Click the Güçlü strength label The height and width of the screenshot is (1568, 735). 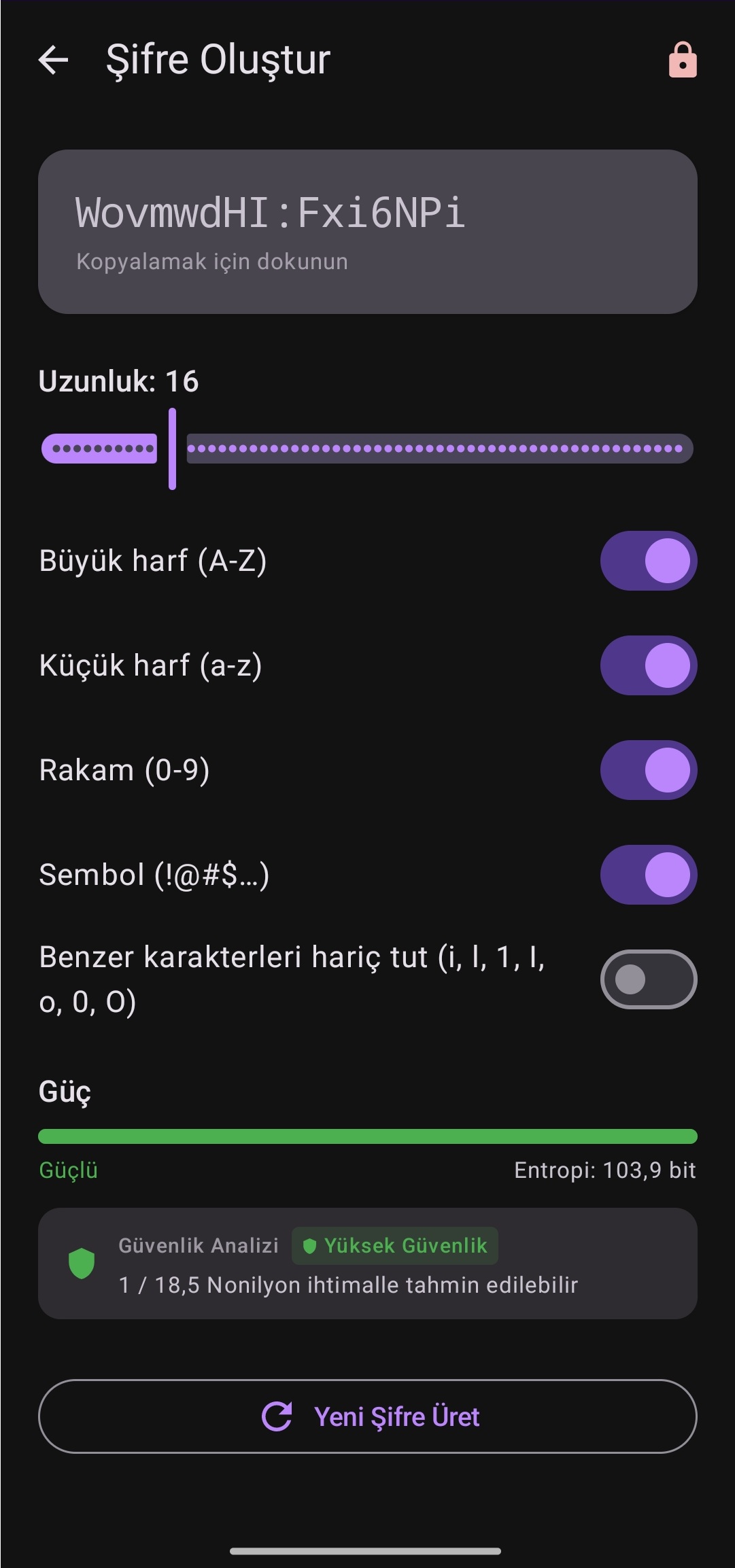[x=67, y=1170]
